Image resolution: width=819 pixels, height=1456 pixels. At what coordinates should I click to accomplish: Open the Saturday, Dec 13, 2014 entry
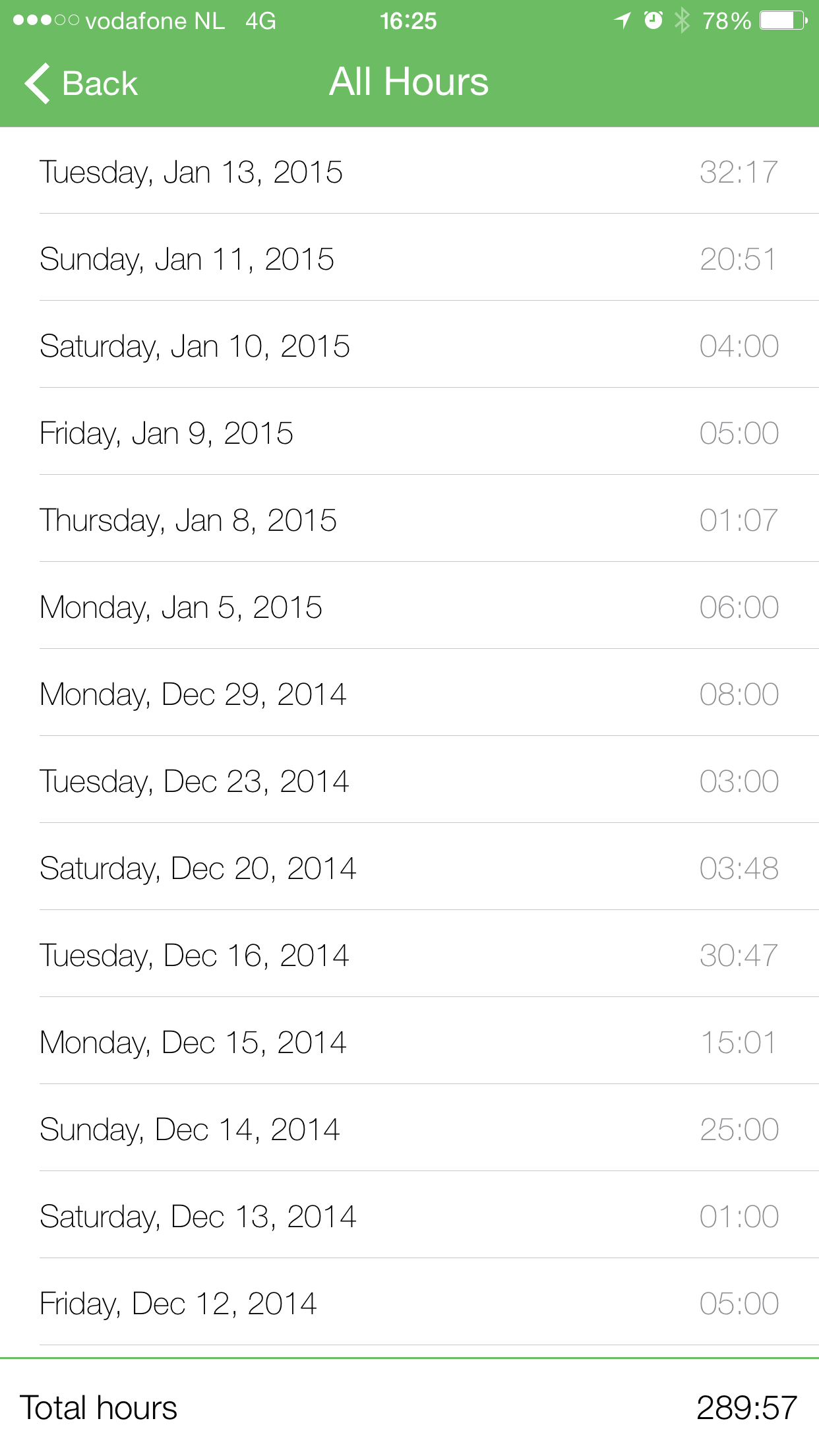[x=409, y=1216]
